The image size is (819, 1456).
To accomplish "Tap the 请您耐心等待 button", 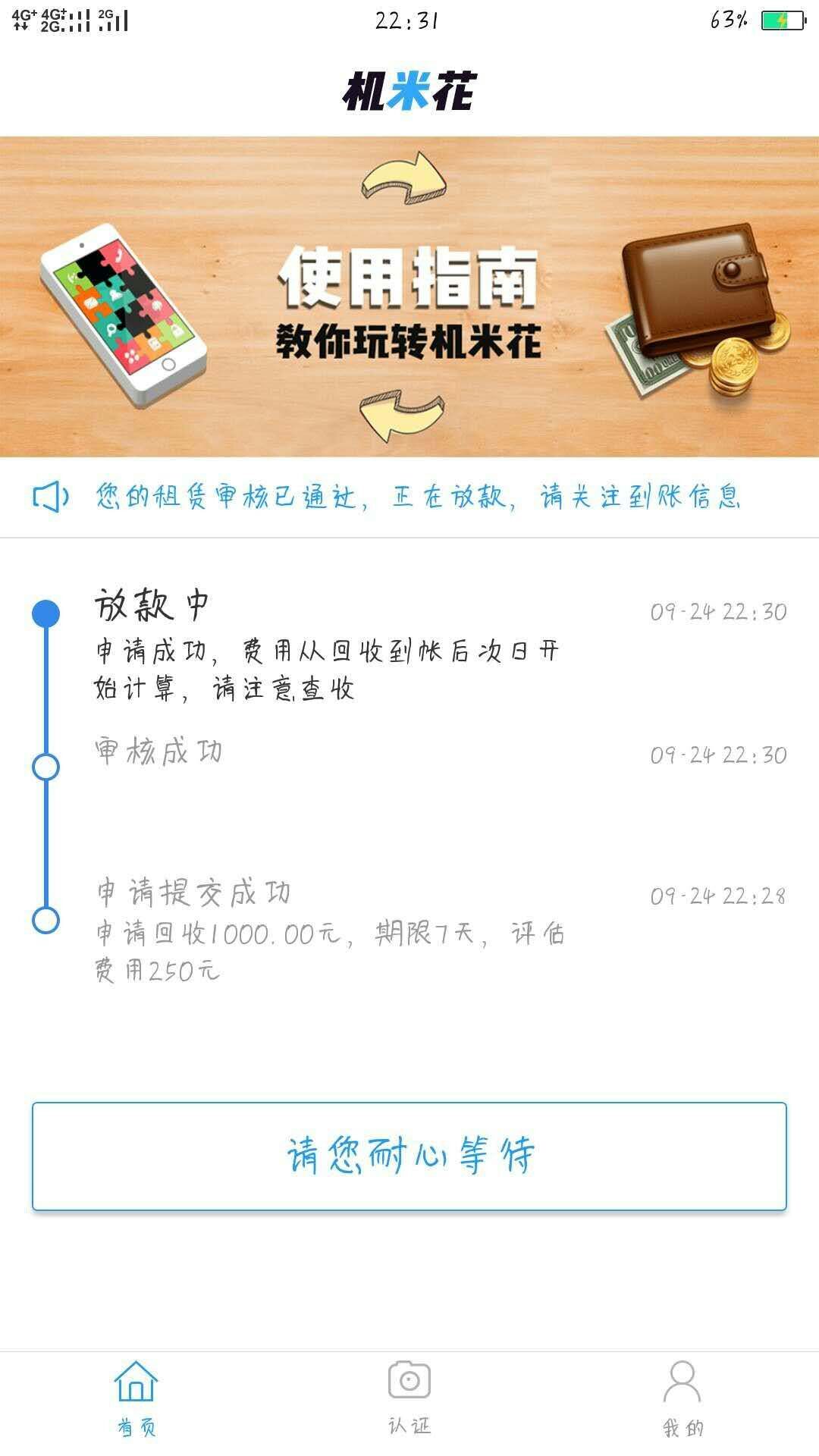I will [x=409, y=1156].
